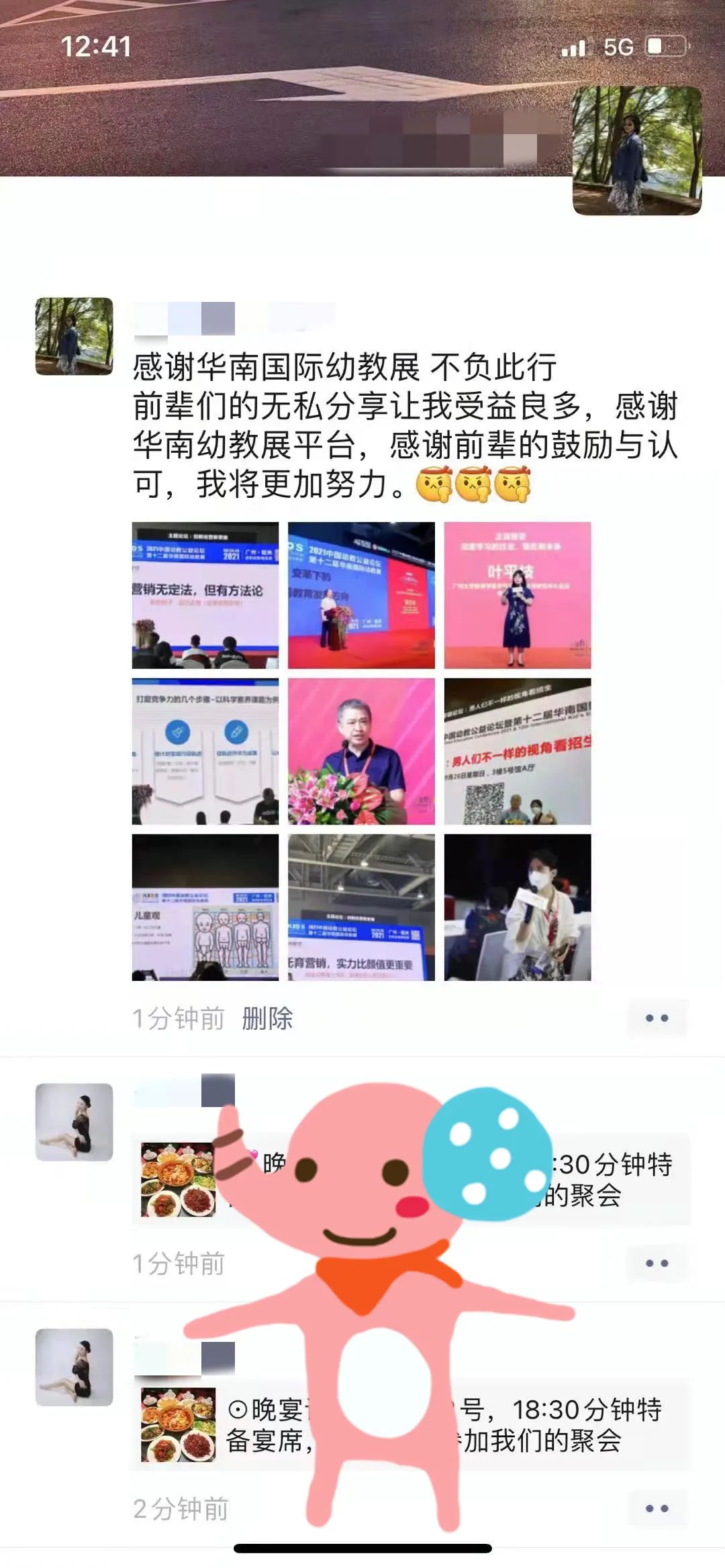View the photo of the speaker at the blue podium

coord(361,595)
